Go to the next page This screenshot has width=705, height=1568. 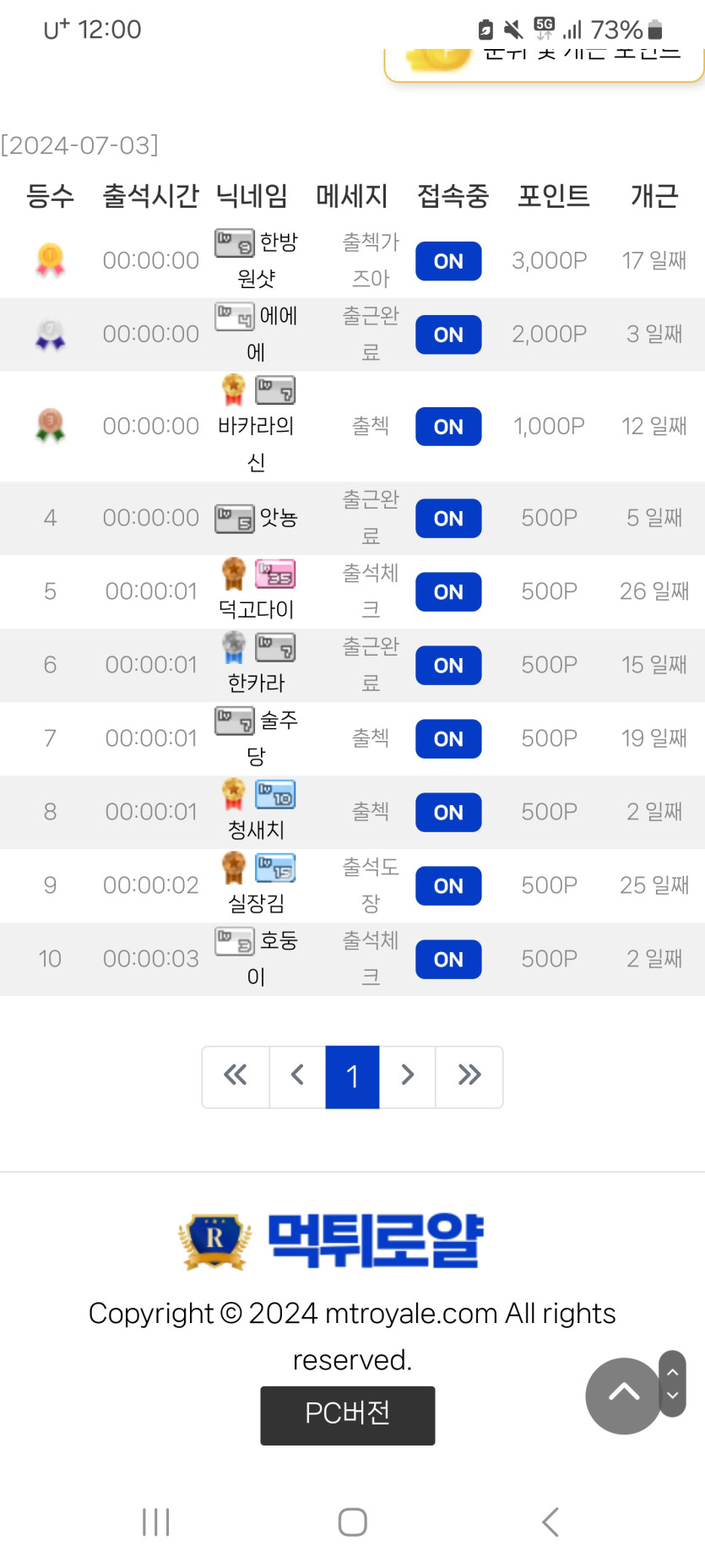(x=408, y=1075)
